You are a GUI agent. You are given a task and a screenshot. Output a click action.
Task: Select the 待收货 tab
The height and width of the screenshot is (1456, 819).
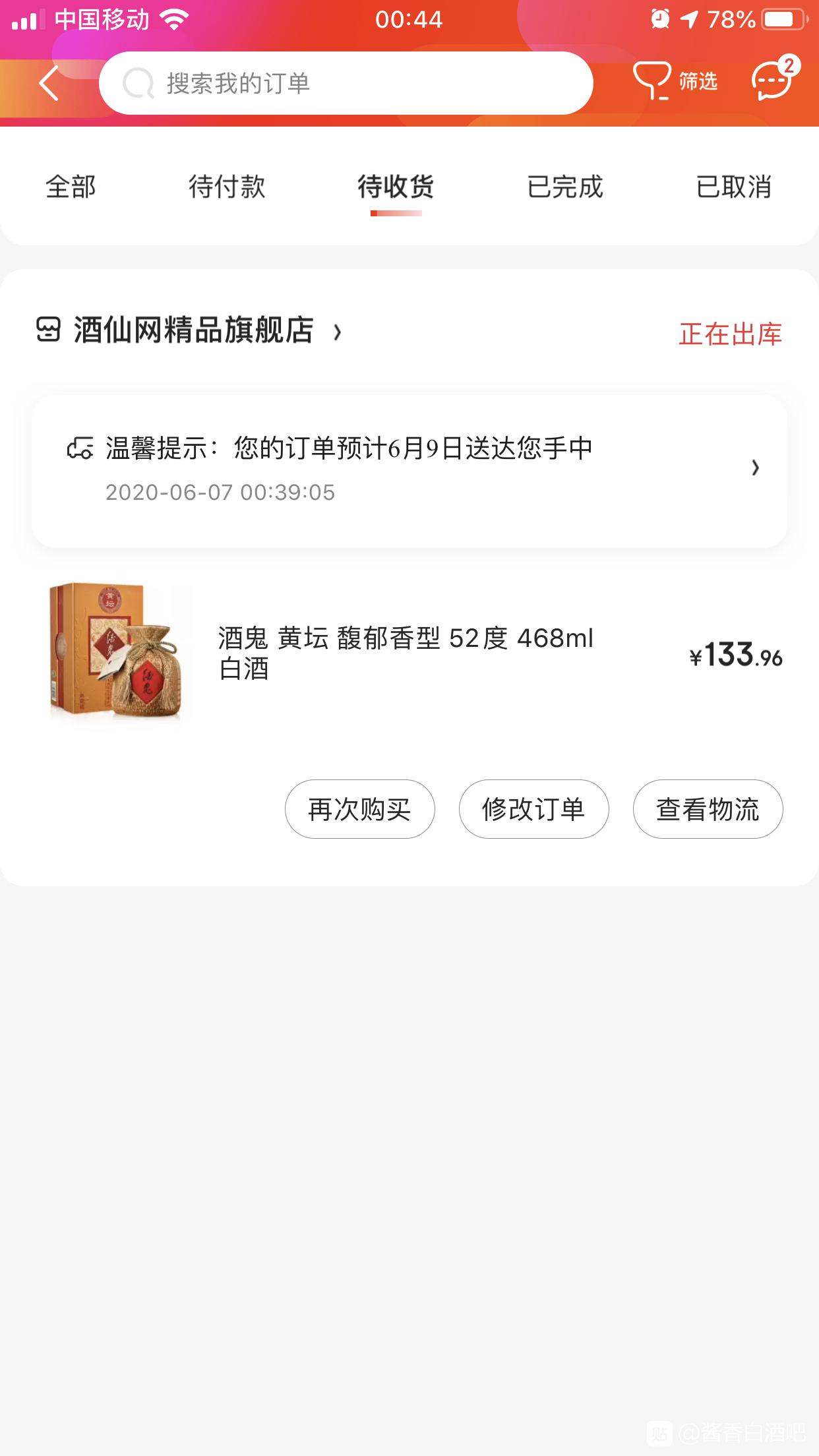click(396, 187)
